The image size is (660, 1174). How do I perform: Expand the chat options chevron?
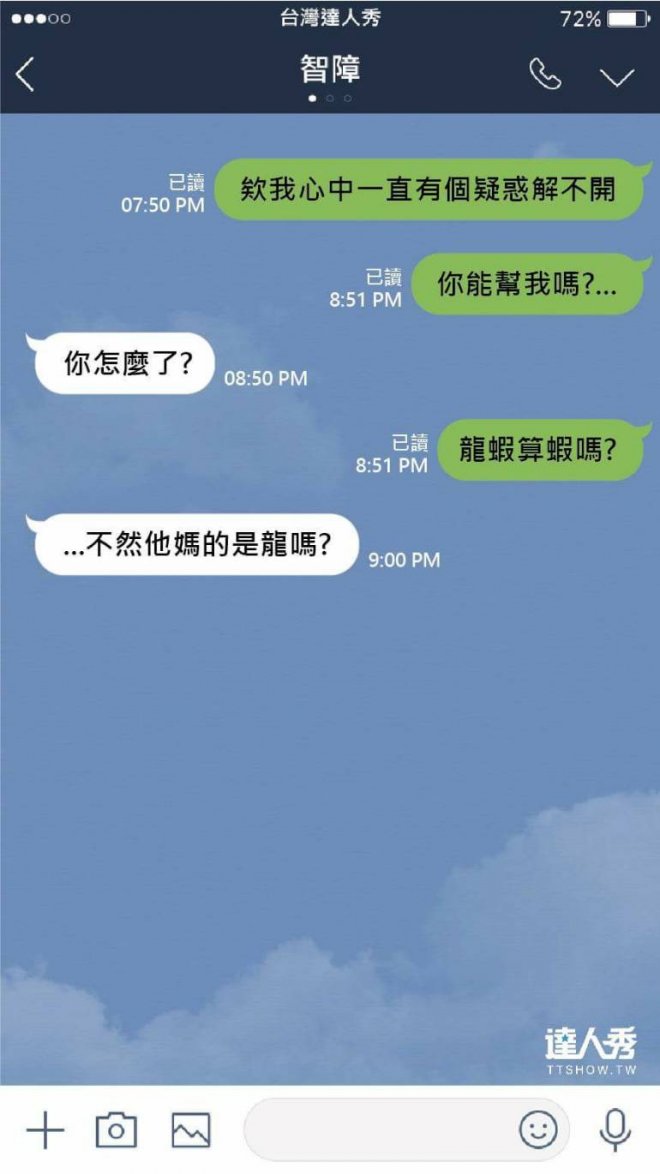(617, 77)
